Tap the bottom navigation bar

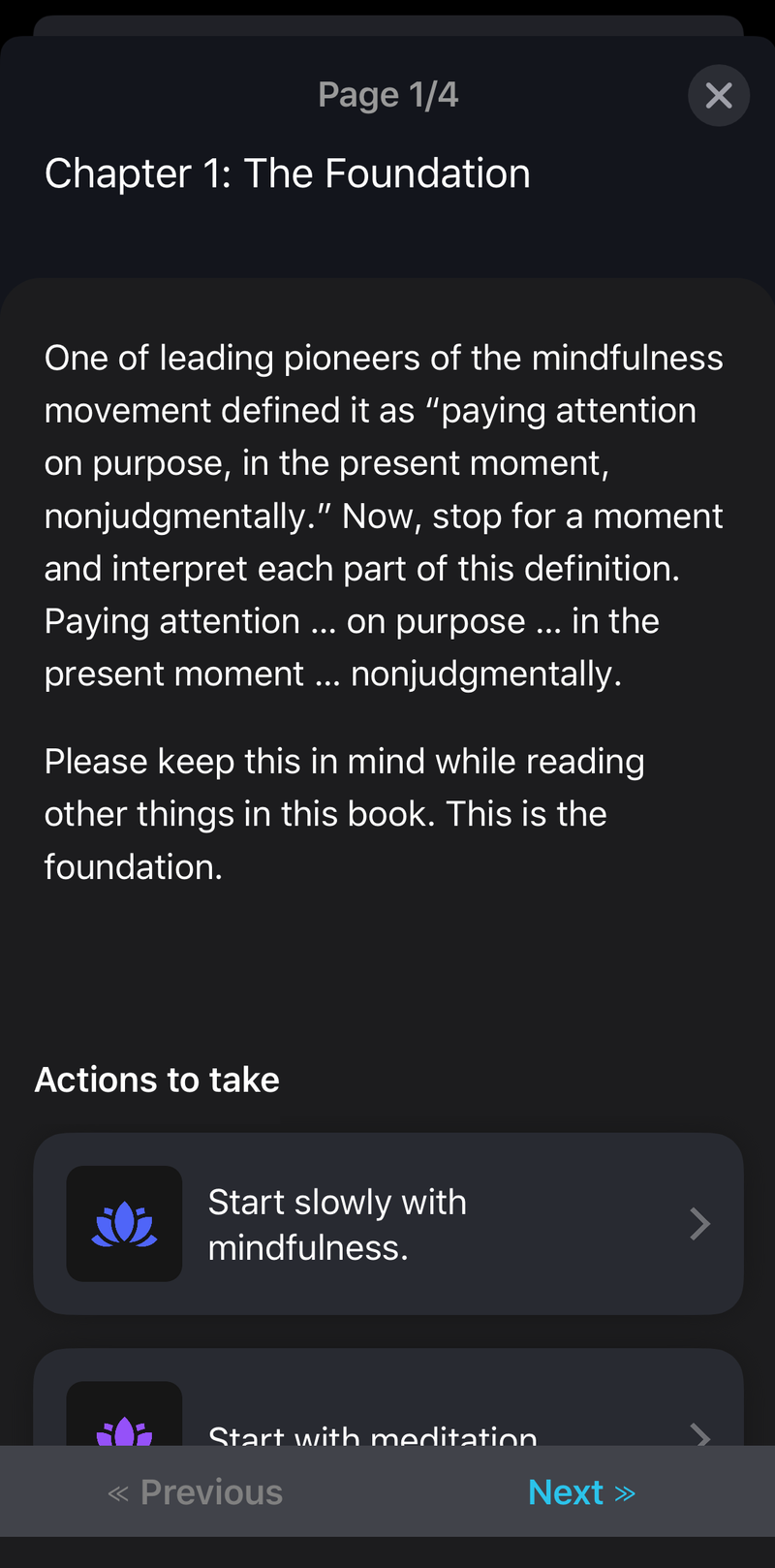(387, 1492)
